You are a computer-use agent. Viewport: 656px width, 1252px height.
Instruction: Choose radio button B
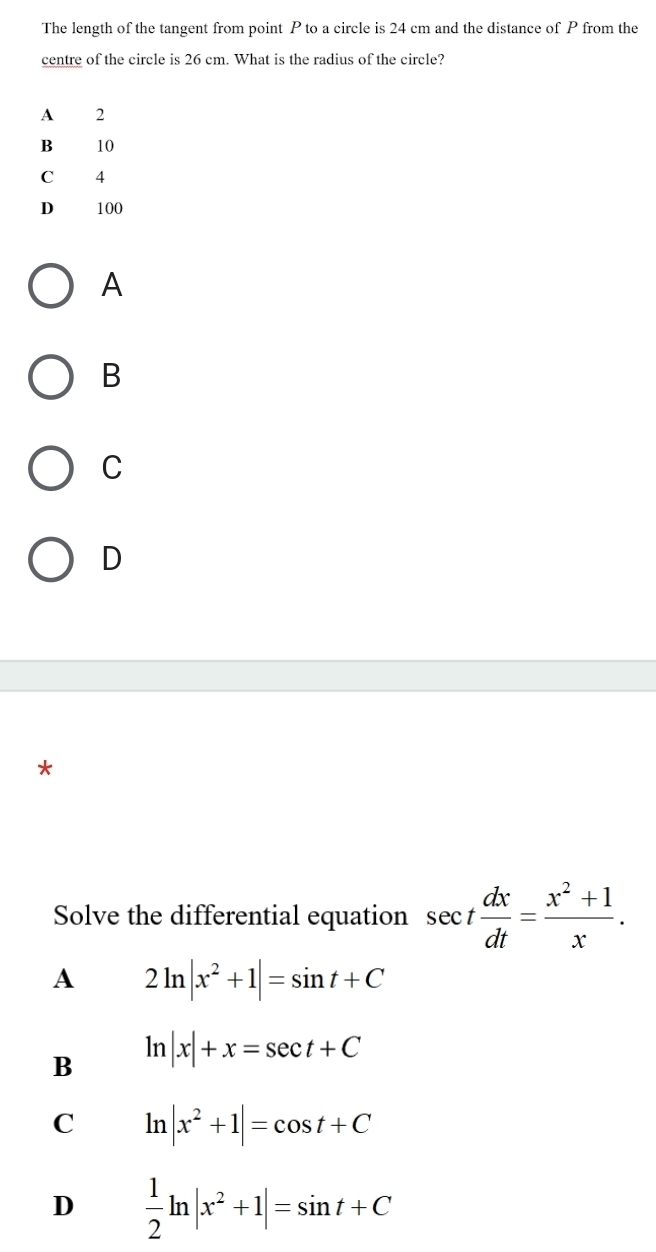point(49,377)
